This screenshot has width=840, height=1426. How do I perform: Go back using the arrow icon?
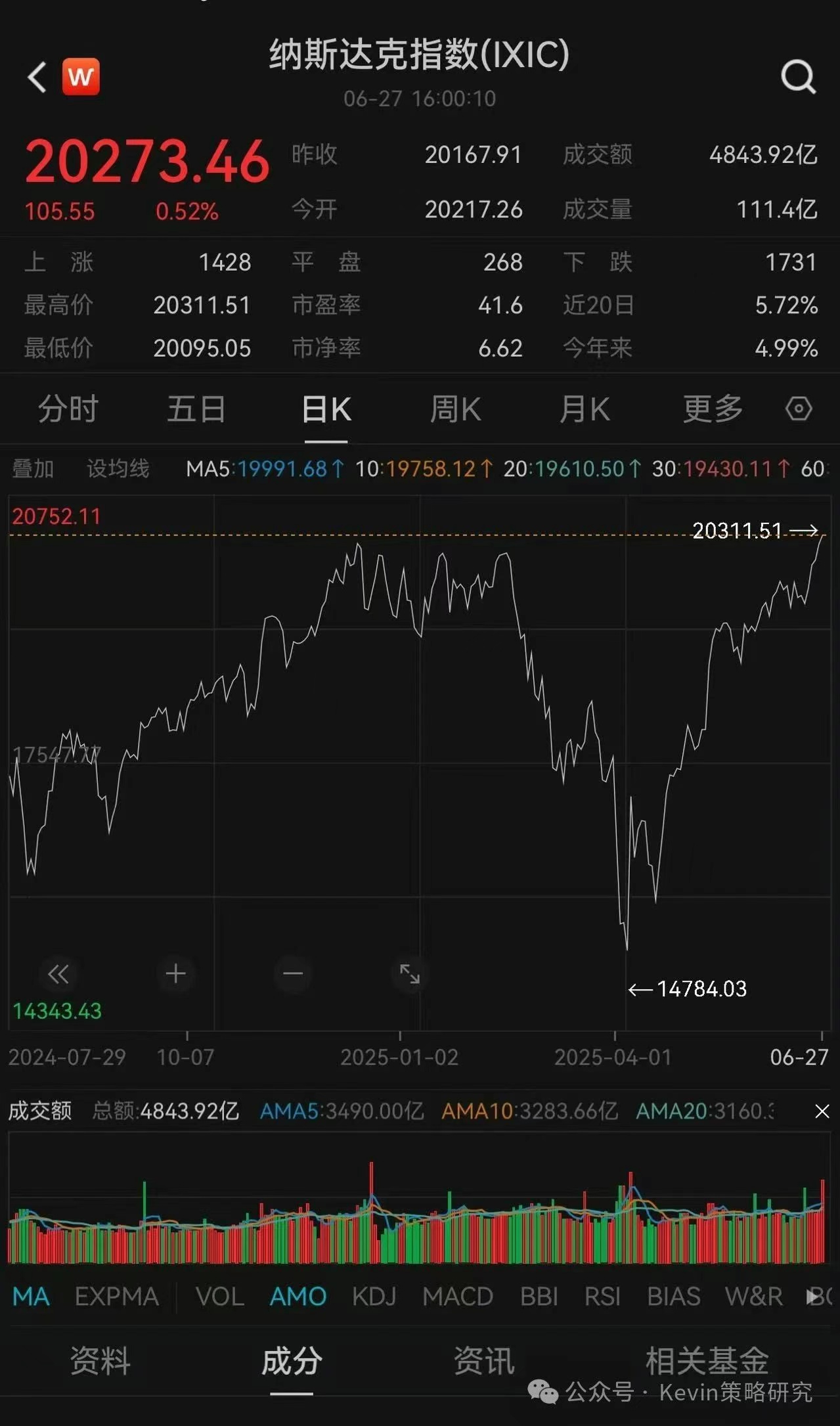pos(37,78)
